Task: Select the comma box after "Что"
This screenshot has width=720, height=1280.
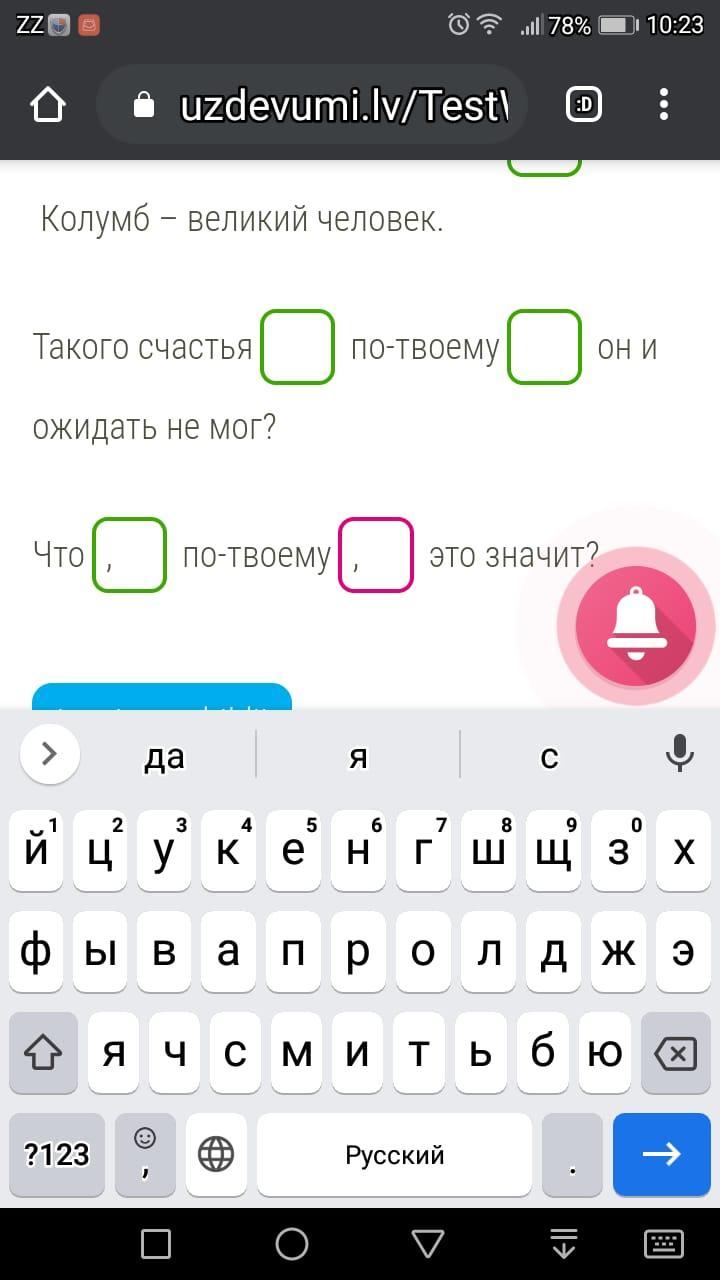Action: click(x=130, y=555)
